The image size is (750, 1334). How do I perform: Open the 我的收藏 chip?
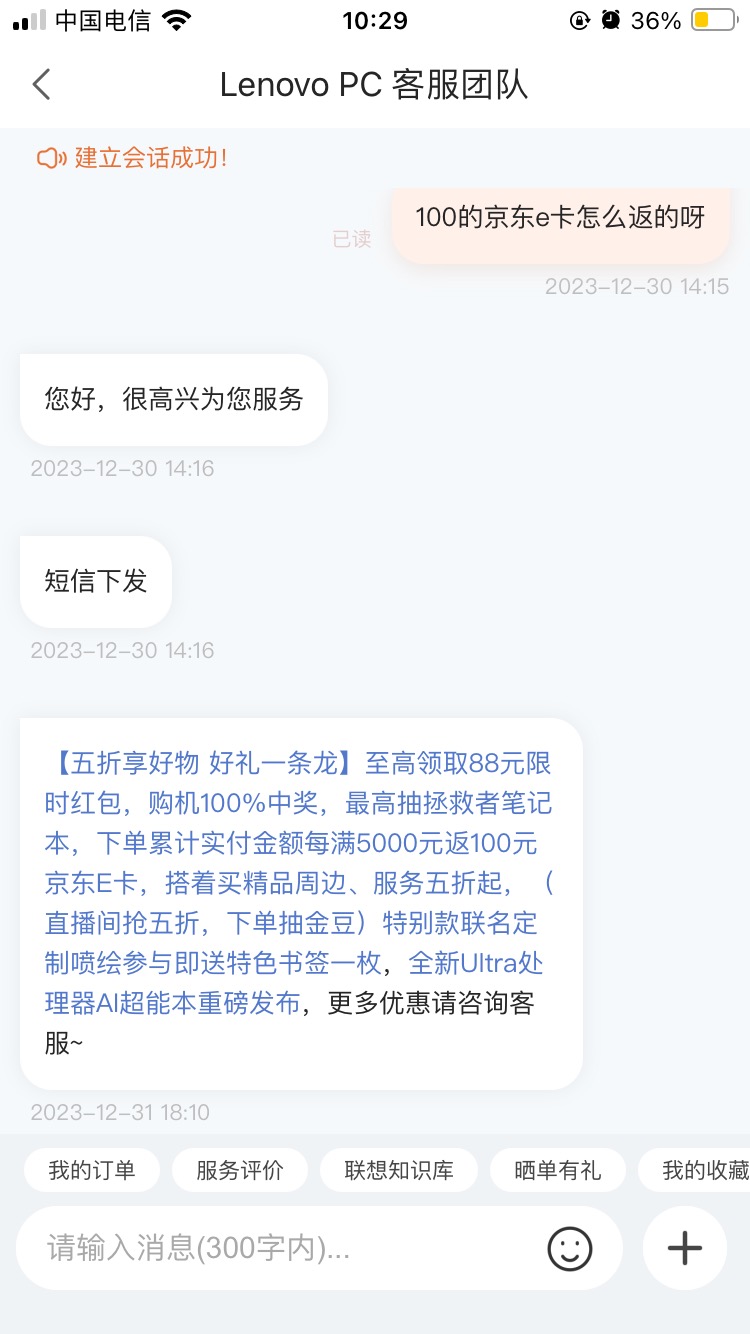coord(705,1170)
